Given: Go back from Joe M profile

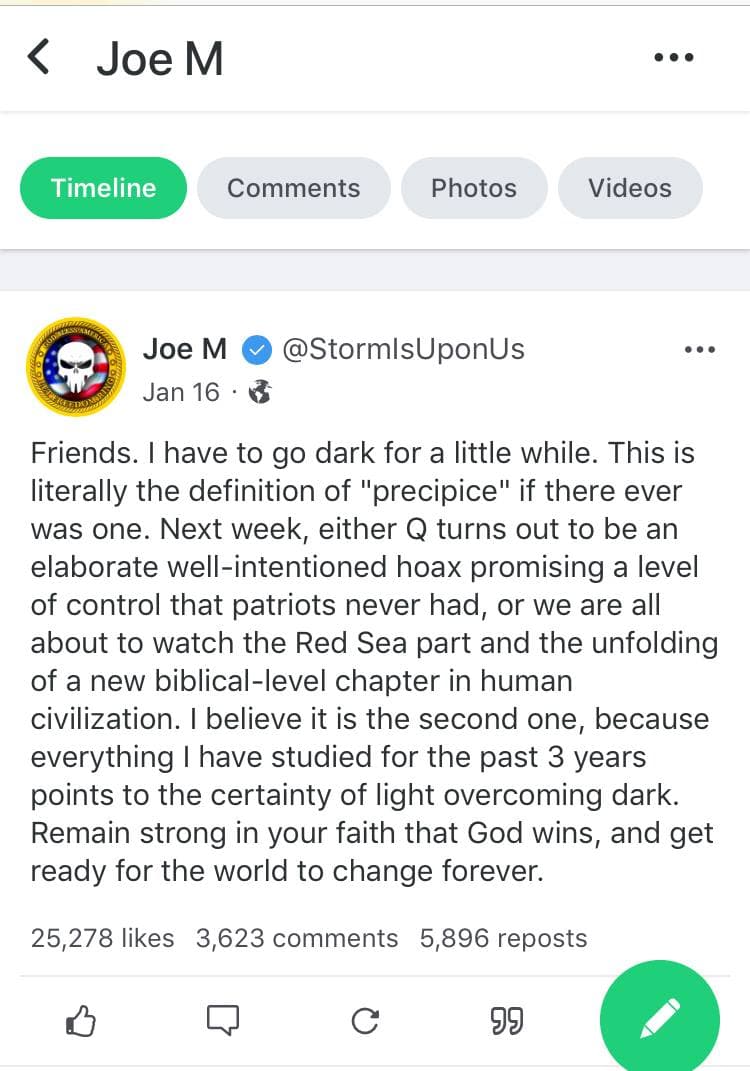Looking at the screenshot, I should point(38,57).
